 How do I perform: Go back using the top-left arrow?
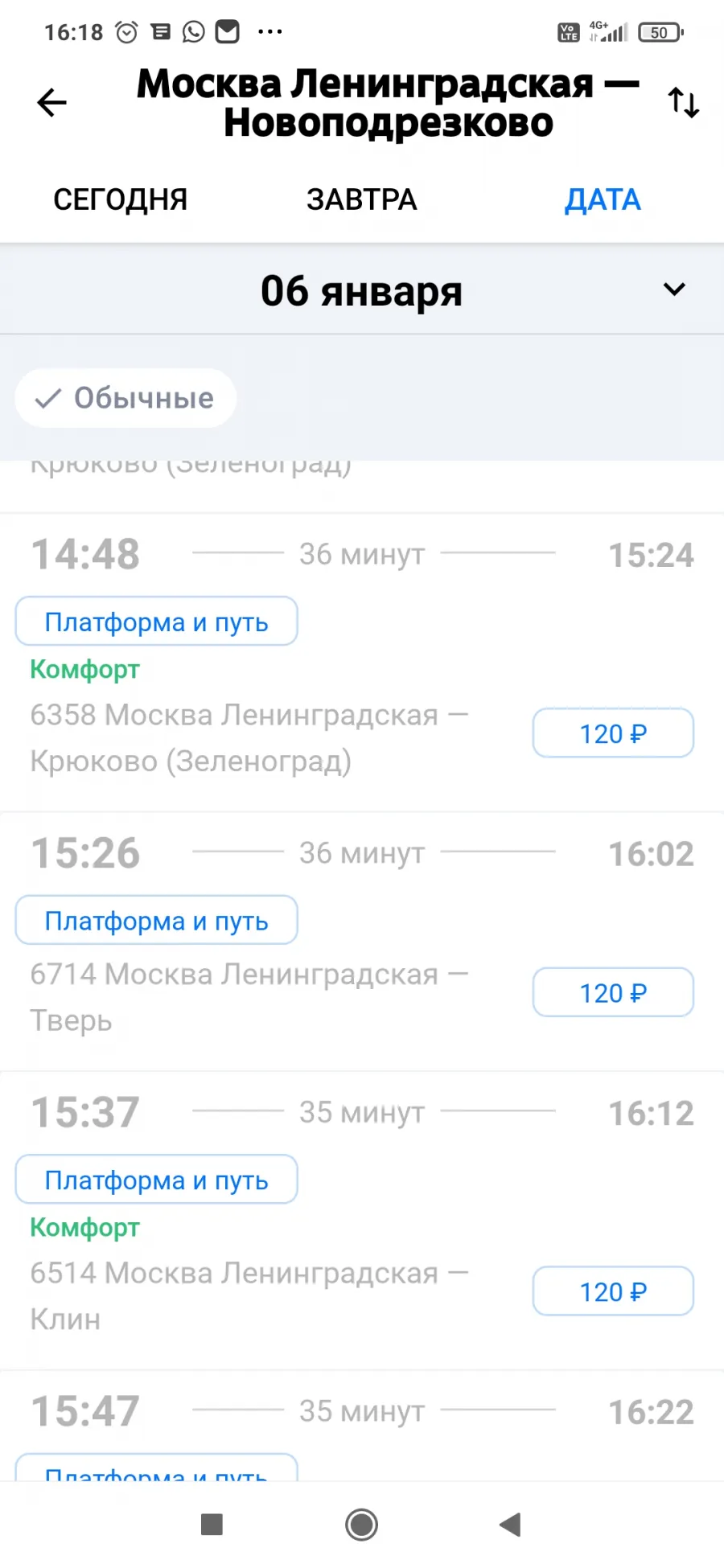[51, 103]
